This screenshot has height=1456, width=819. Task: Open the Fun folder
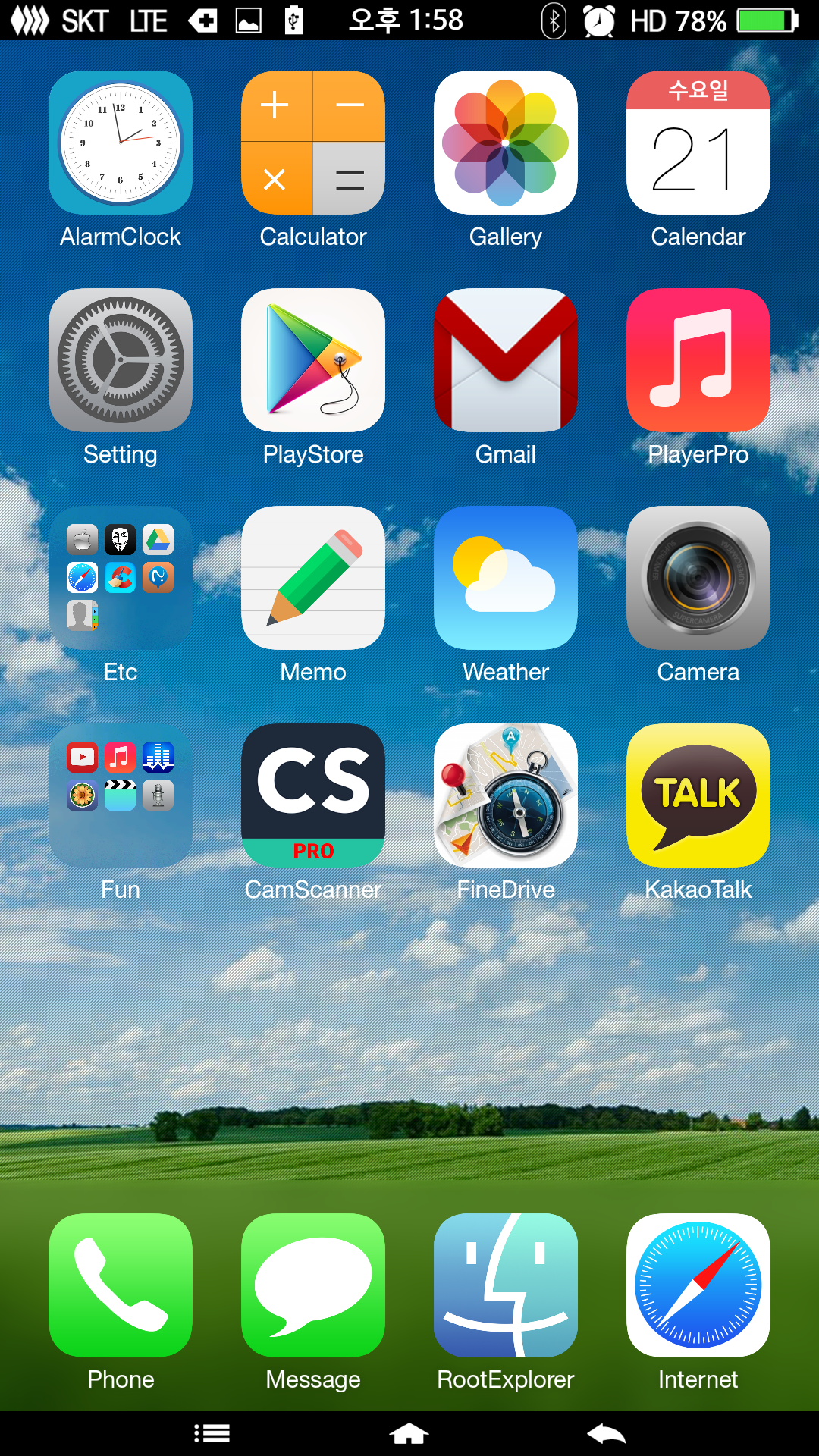121,795
